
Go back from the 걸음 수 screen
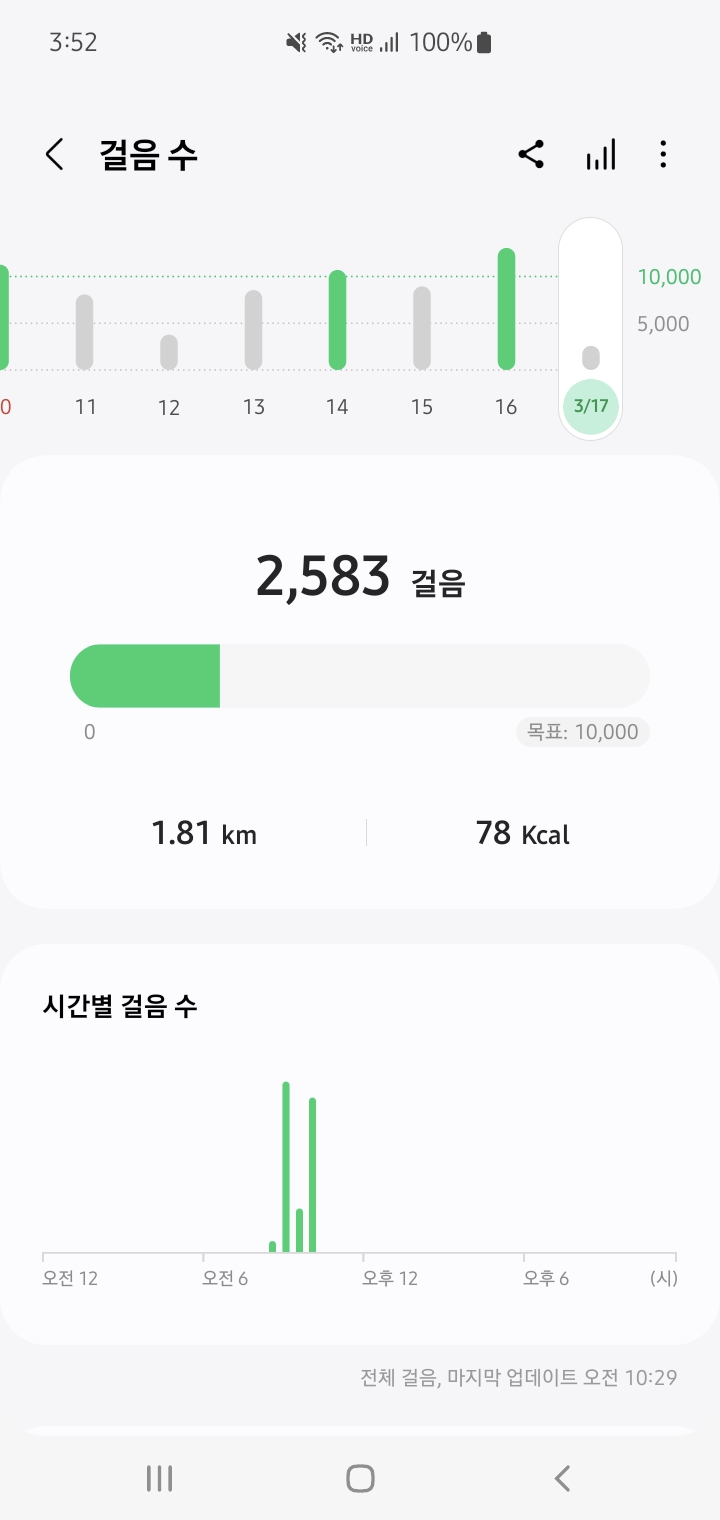tap(55, 155)
